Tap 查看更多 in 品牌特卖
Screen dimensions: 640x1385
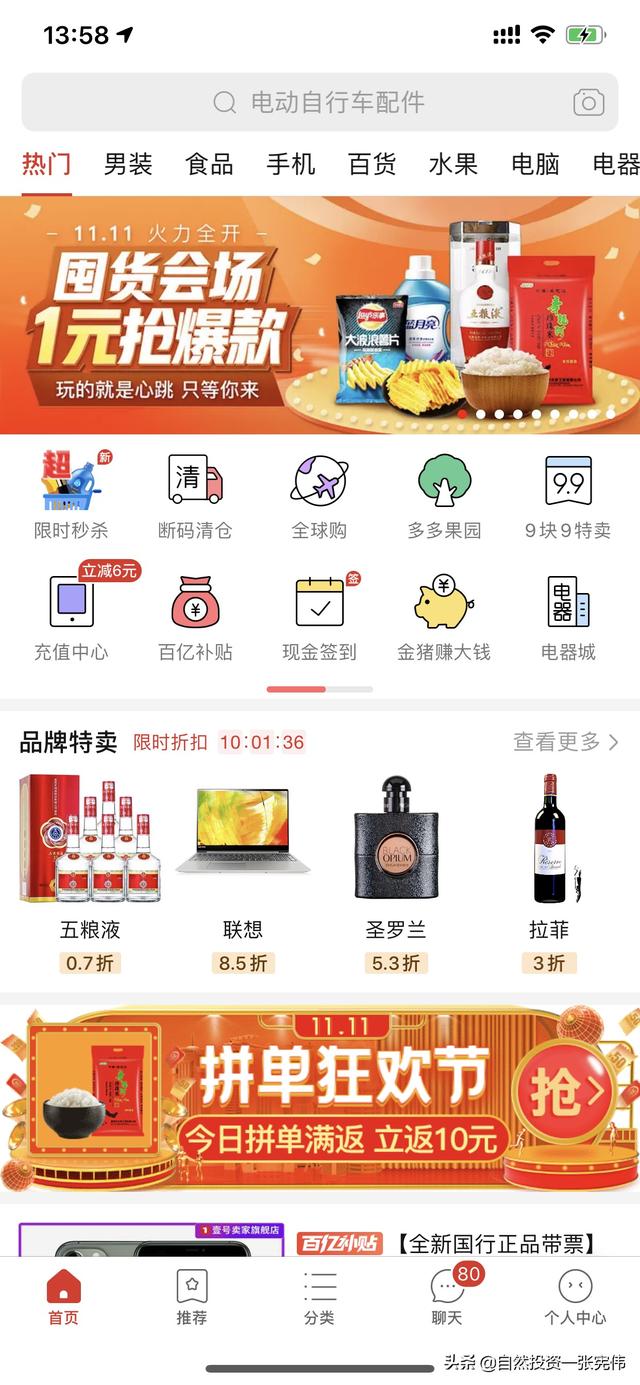[x=566, y=742]
